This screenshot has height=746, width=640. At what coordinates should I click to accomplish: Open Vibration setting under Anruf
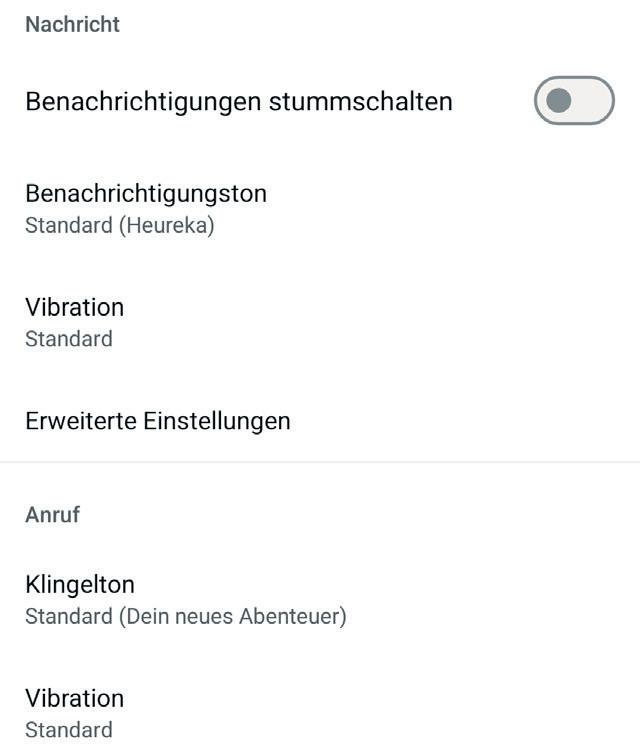[x=75, y=712]
